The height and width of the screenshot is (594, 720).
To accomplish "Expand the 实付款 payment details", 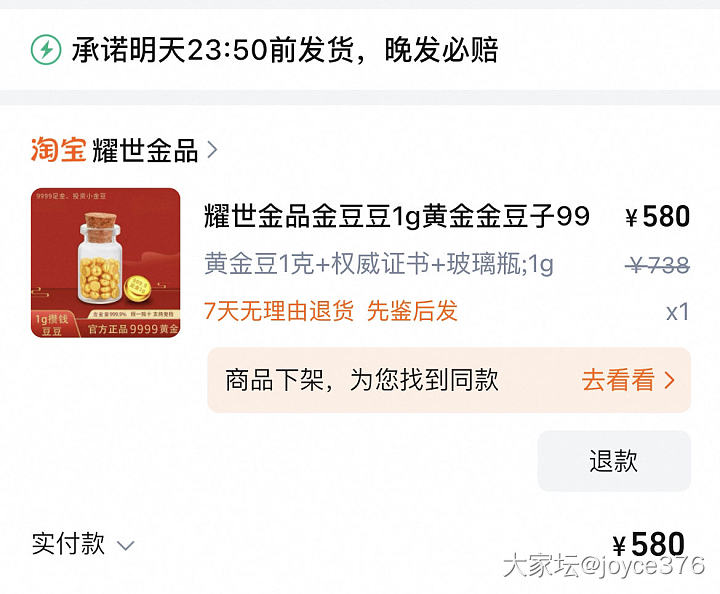I will pyautogui.click(x=84, y=545).
